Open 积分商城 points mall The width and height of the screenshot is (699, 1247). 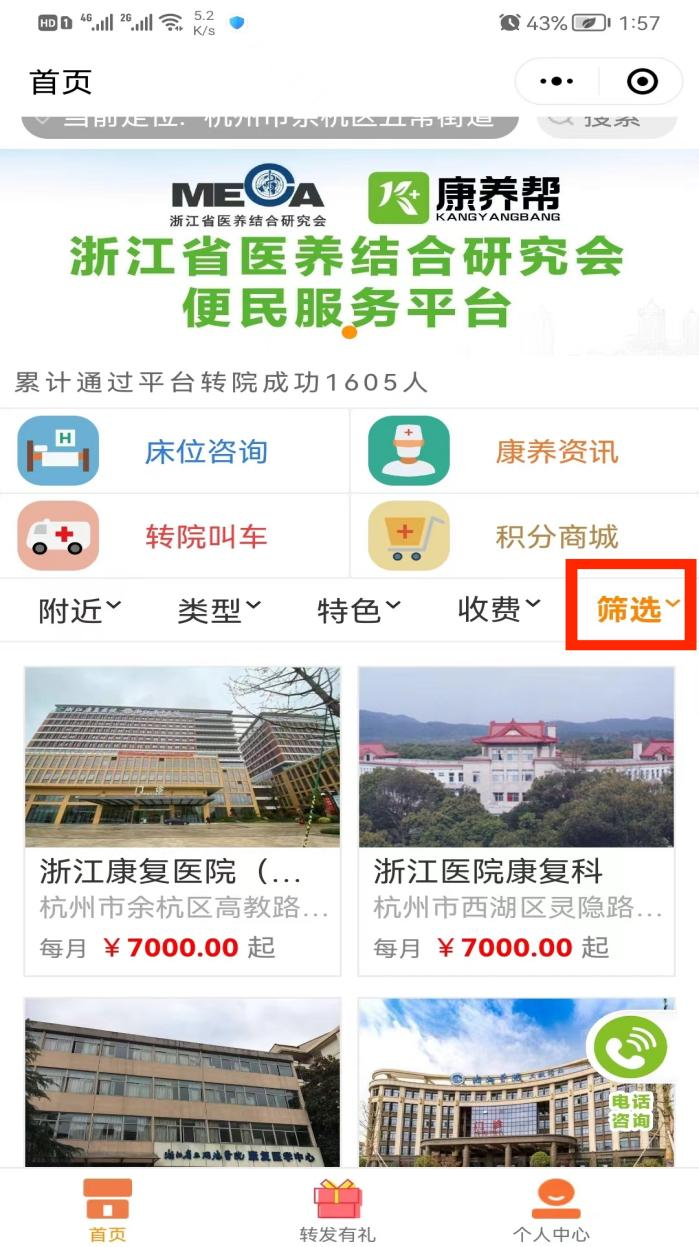click(x=524, y=536)
